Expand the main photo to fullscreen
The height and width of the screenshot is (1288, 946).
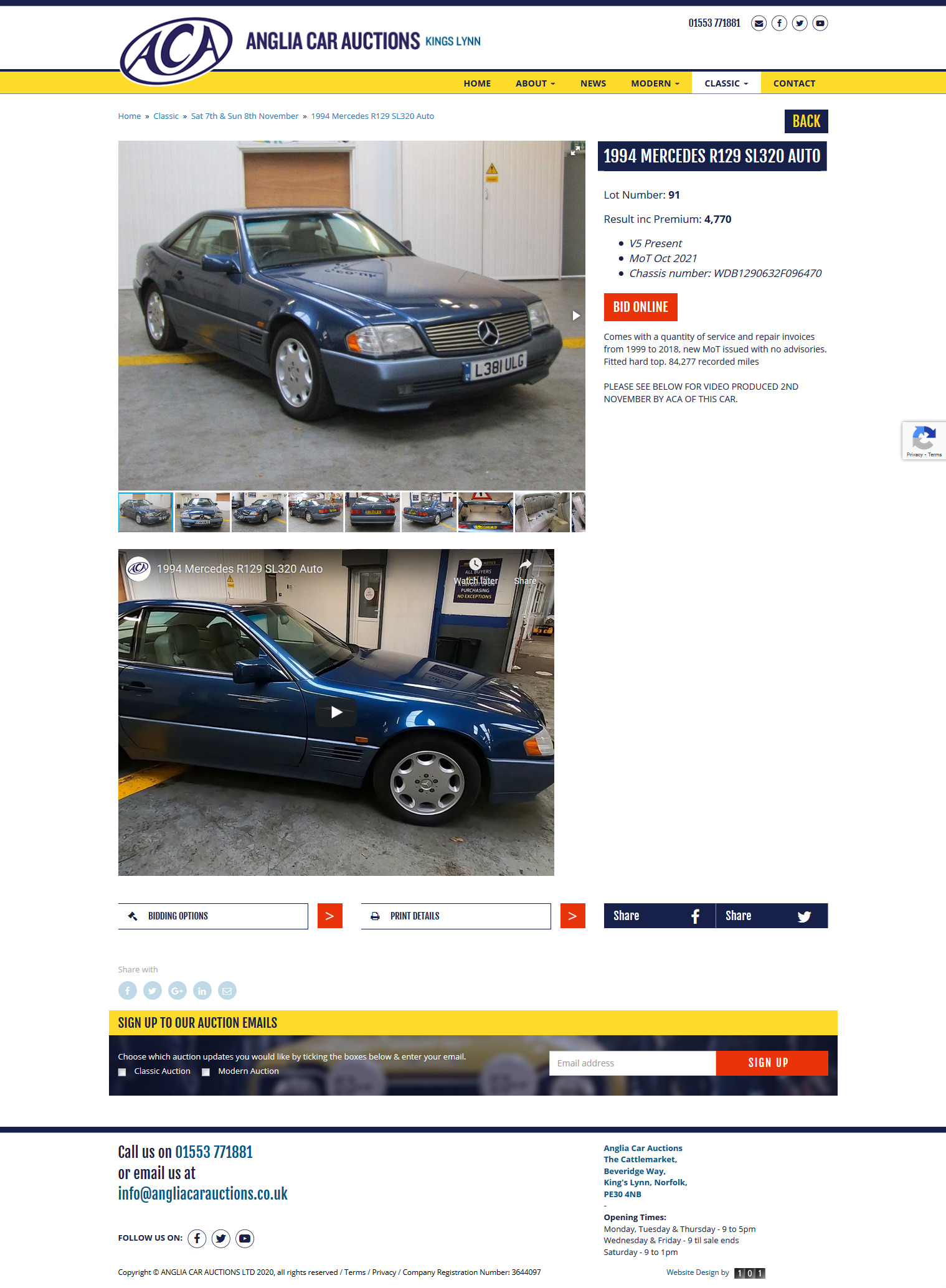tap(575, 150)
